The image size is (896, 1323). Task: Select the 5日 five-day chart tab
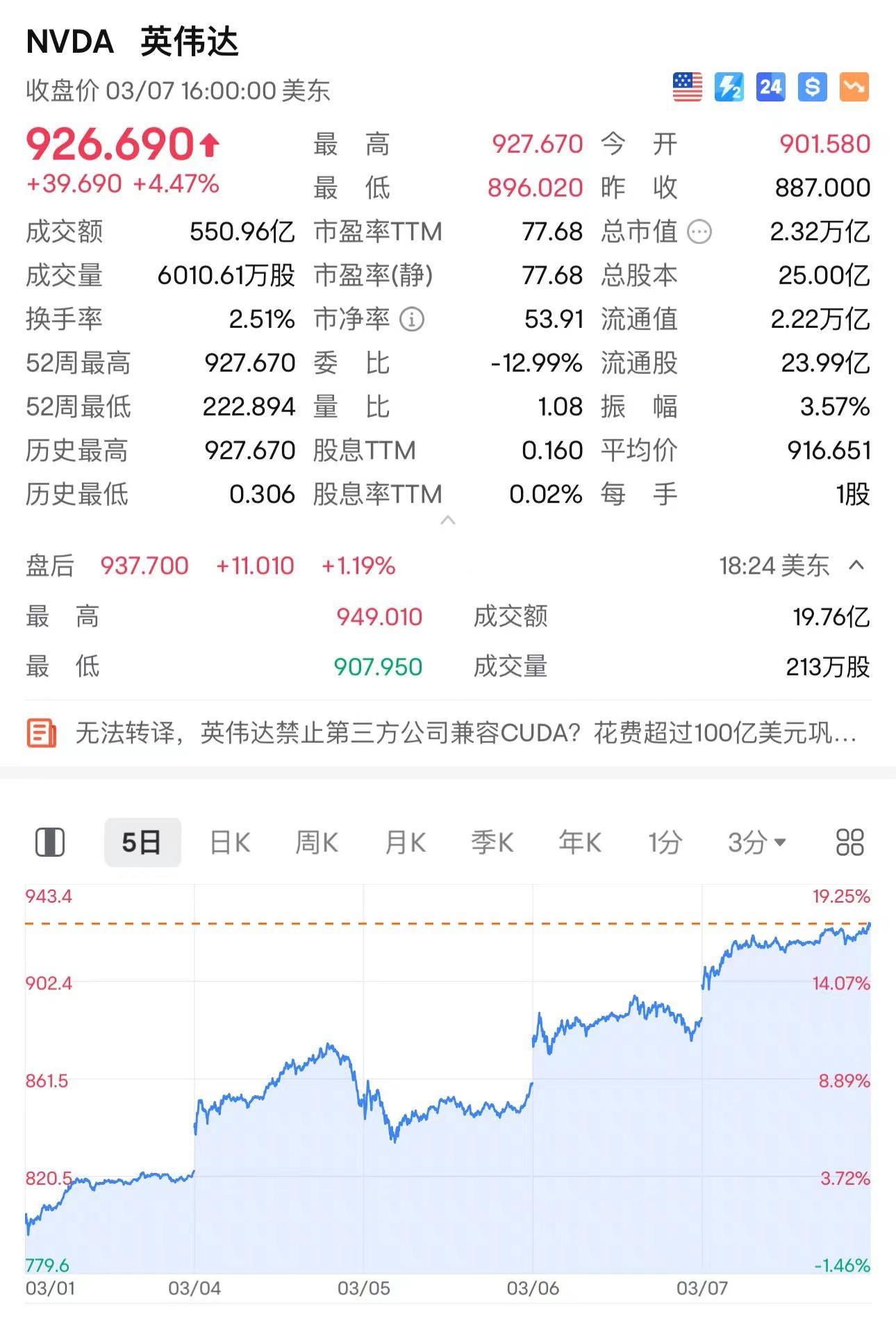(x=142, y=843)
